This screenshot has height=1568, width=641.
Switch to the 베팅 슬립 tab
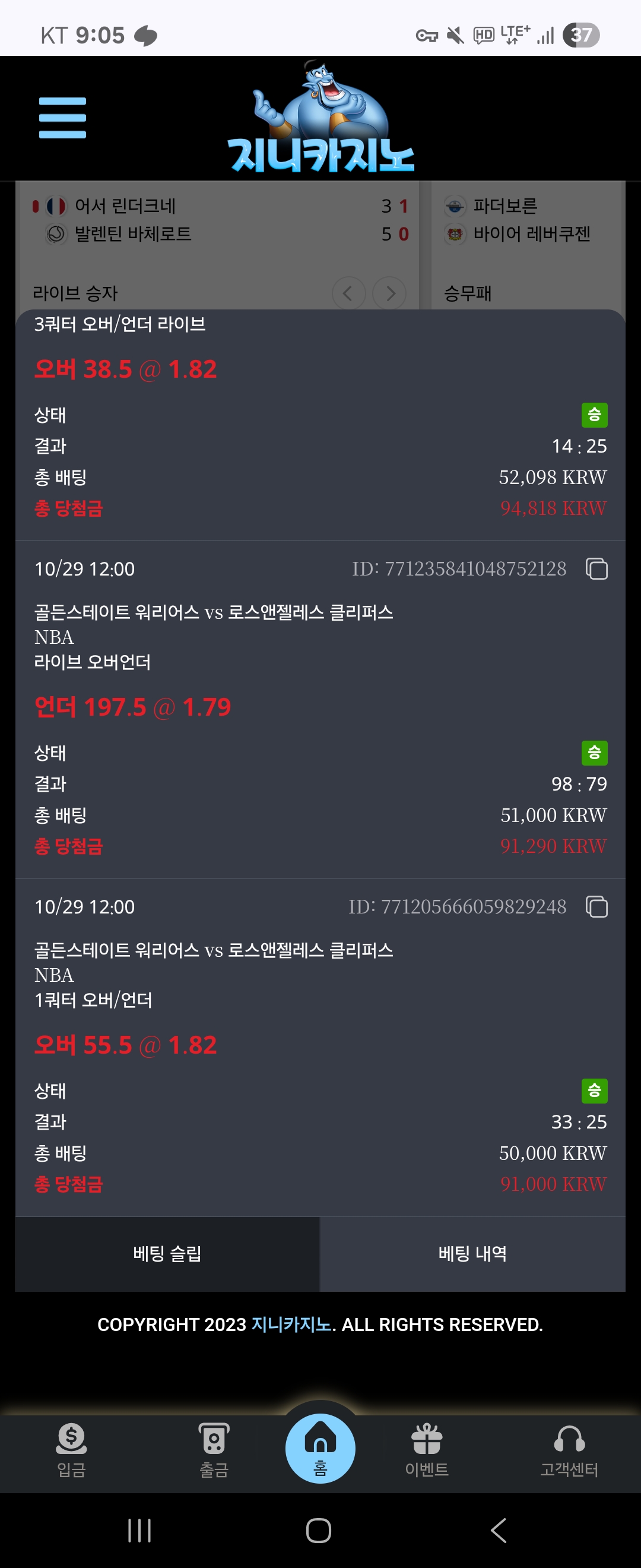point(167,1253)
